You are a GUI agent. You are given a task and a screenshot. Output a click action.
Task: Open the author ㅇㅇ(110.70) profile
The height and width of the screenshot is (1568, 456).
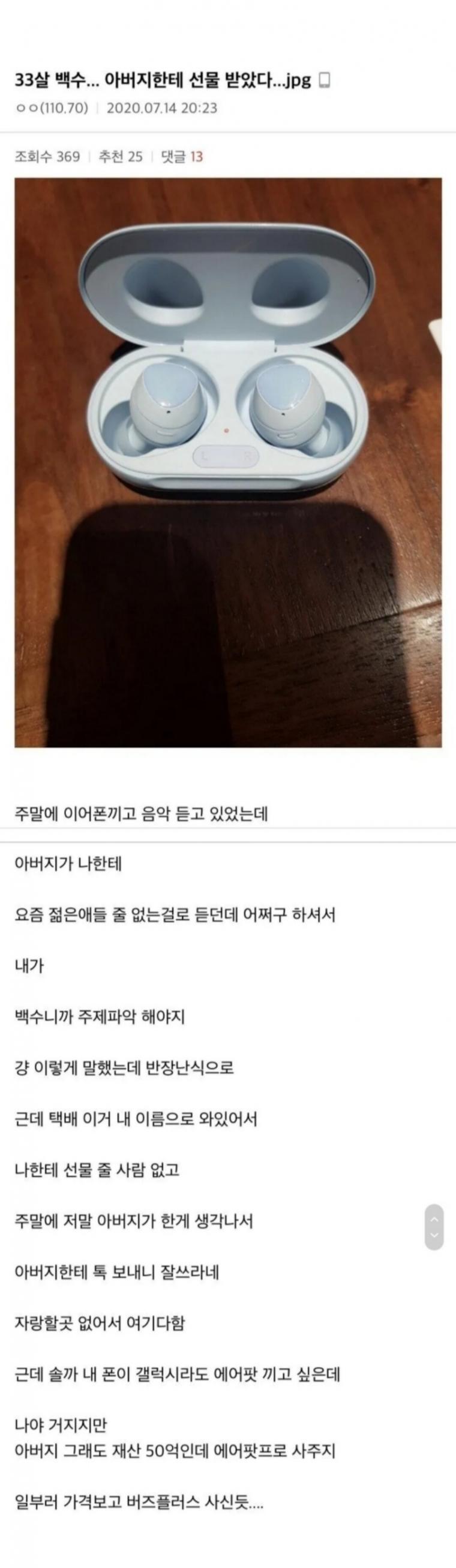click(x=52, y=109)
